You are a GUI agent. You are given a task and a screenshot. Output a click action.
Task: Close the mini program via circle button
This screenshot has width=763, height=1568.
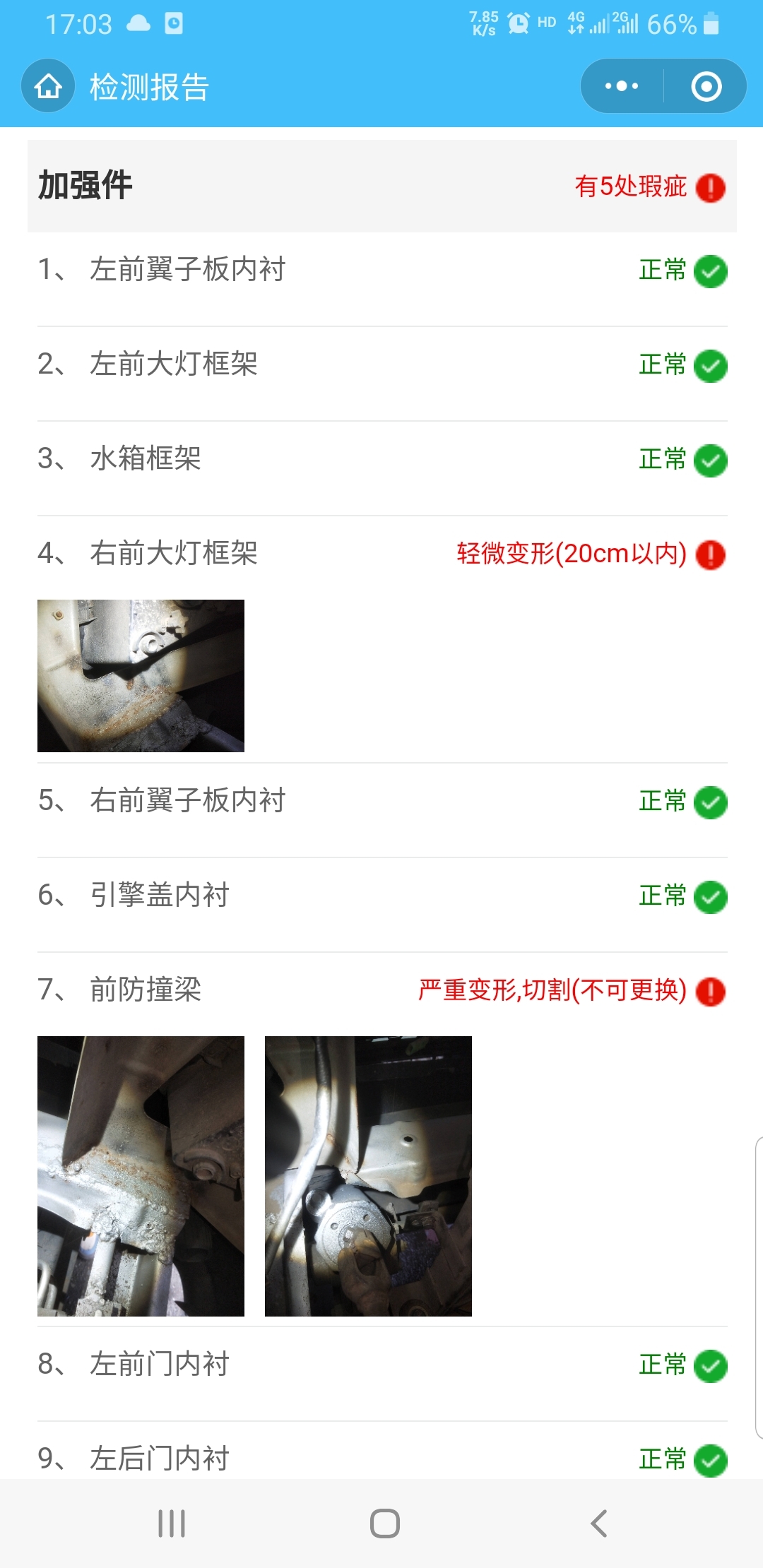click(706, 86)
